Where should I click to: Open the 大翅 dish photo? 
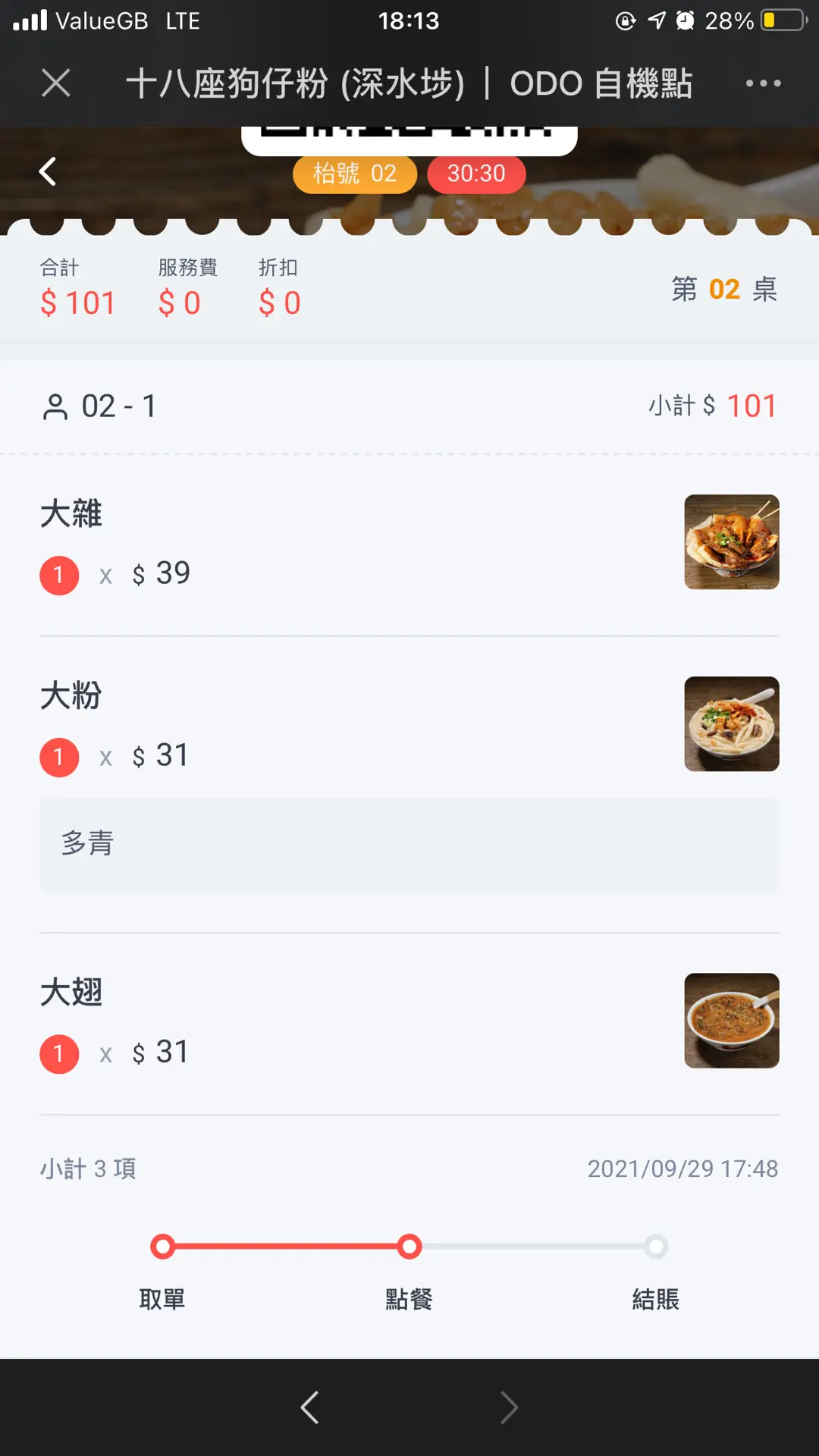click(731, 1021)
